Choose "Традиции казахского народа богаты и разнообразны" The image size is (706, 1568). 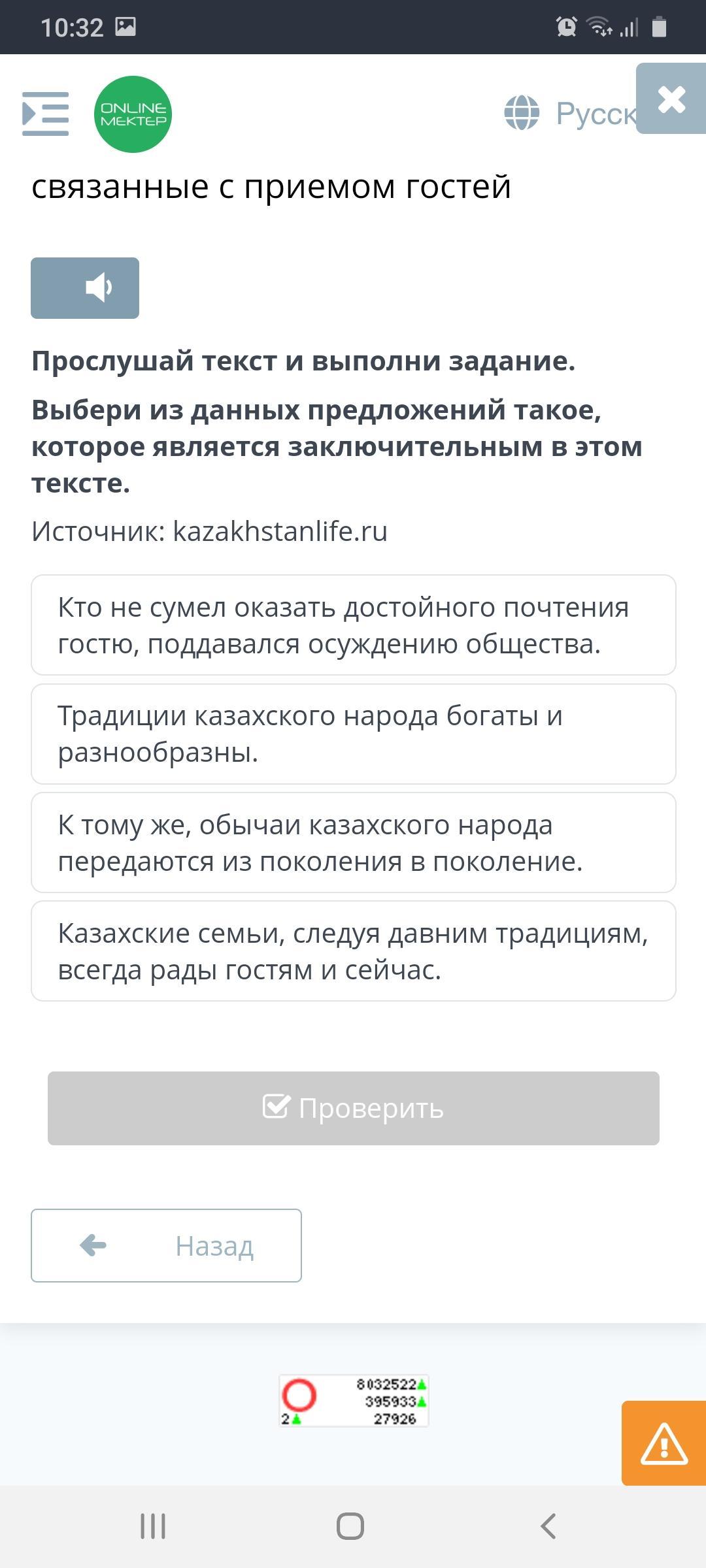point(353,734)
